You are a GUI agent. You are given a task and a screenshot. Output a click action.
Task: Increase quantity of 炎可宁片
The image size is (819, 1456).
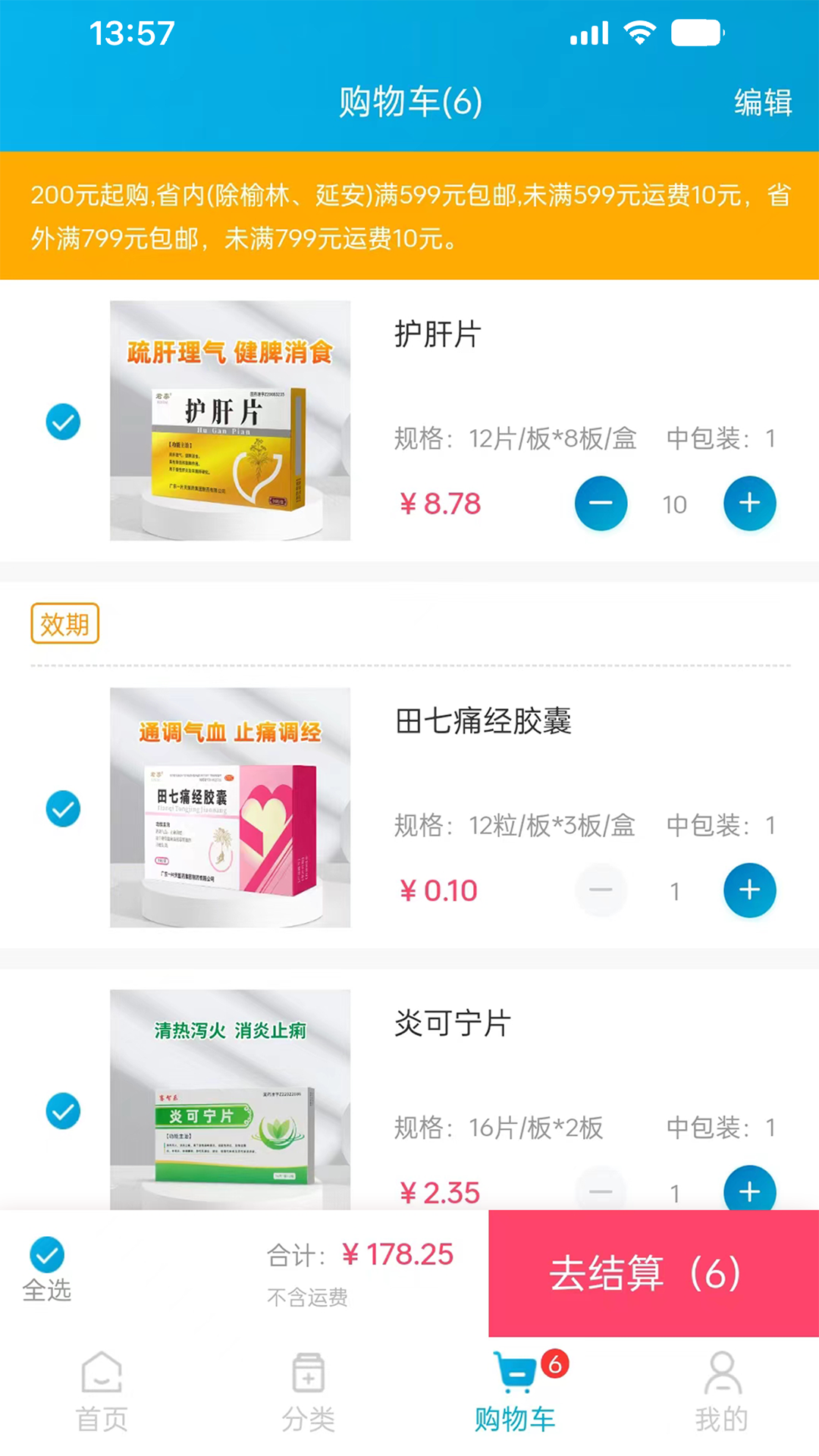(749, 1191)
